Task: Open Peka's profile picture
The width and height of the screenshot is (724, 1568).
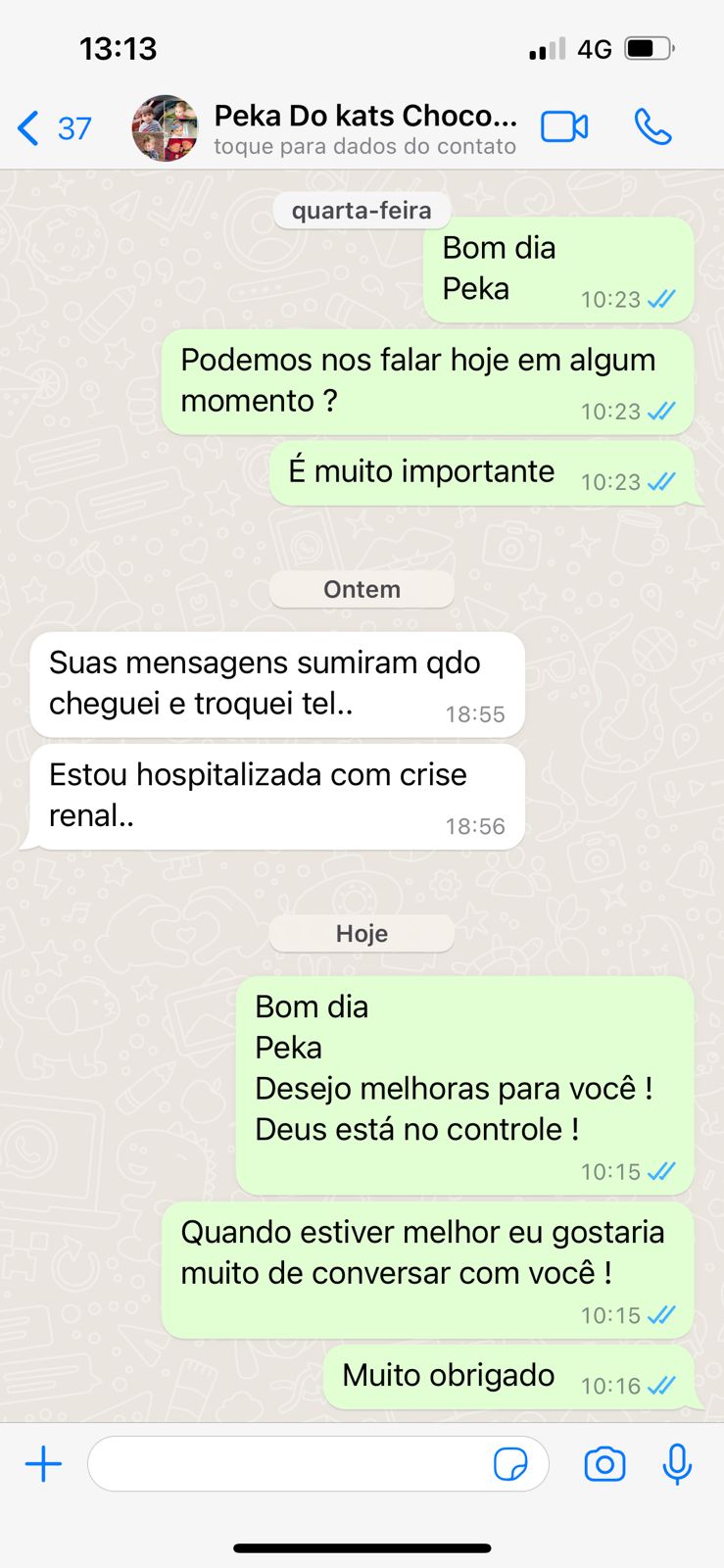Action: (165, 128)
